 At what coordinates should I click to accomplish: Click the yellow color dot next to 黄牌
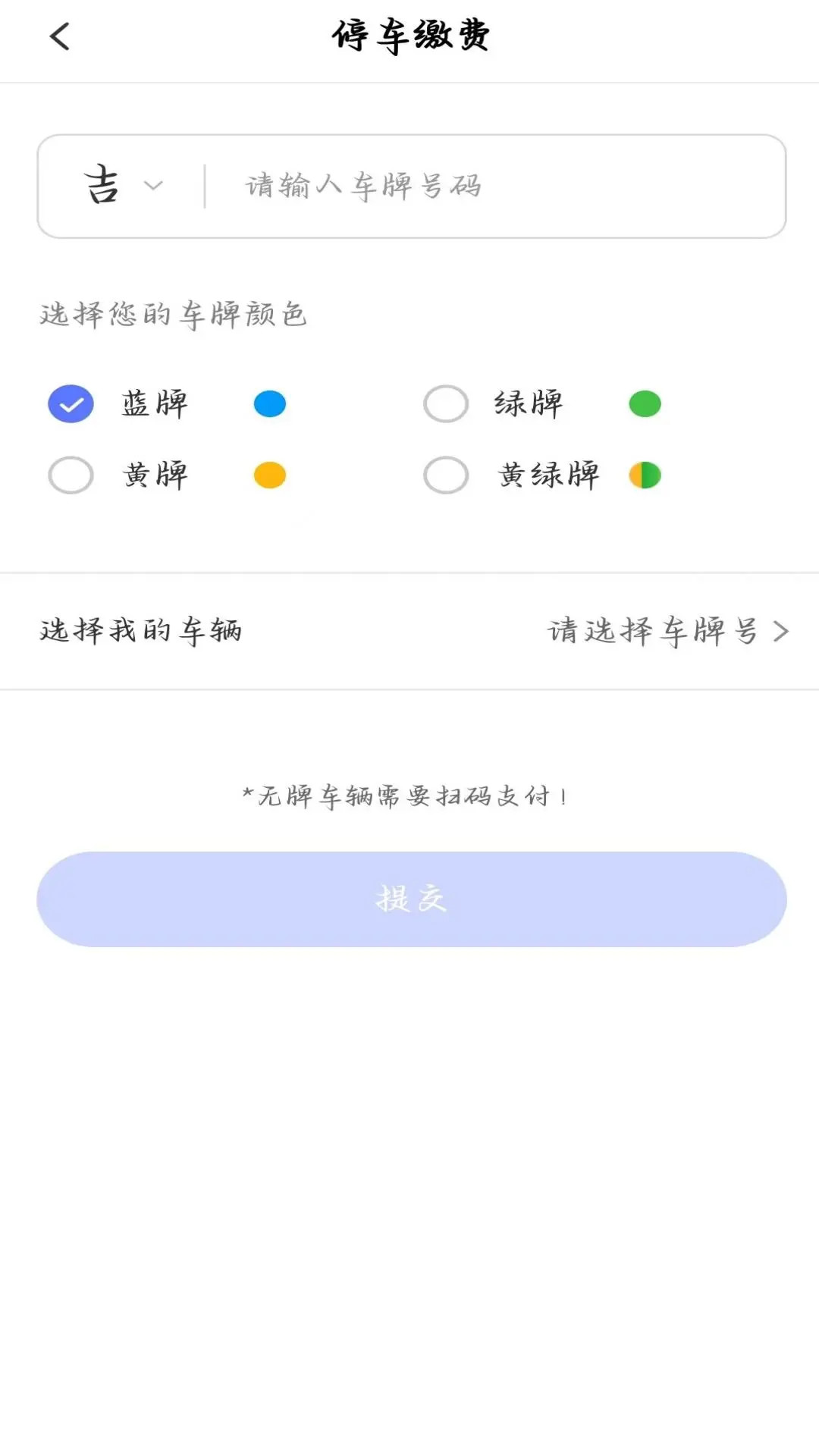(270, 475)
